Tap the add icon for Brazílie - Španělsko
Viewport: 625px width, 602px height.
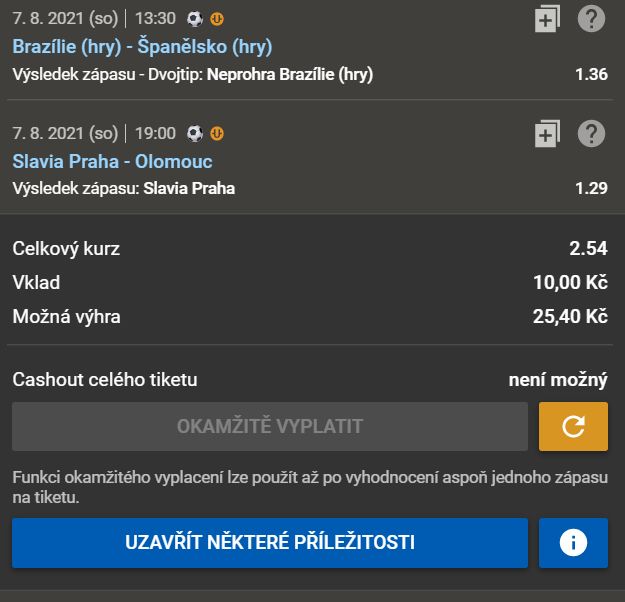click(546, 19)
